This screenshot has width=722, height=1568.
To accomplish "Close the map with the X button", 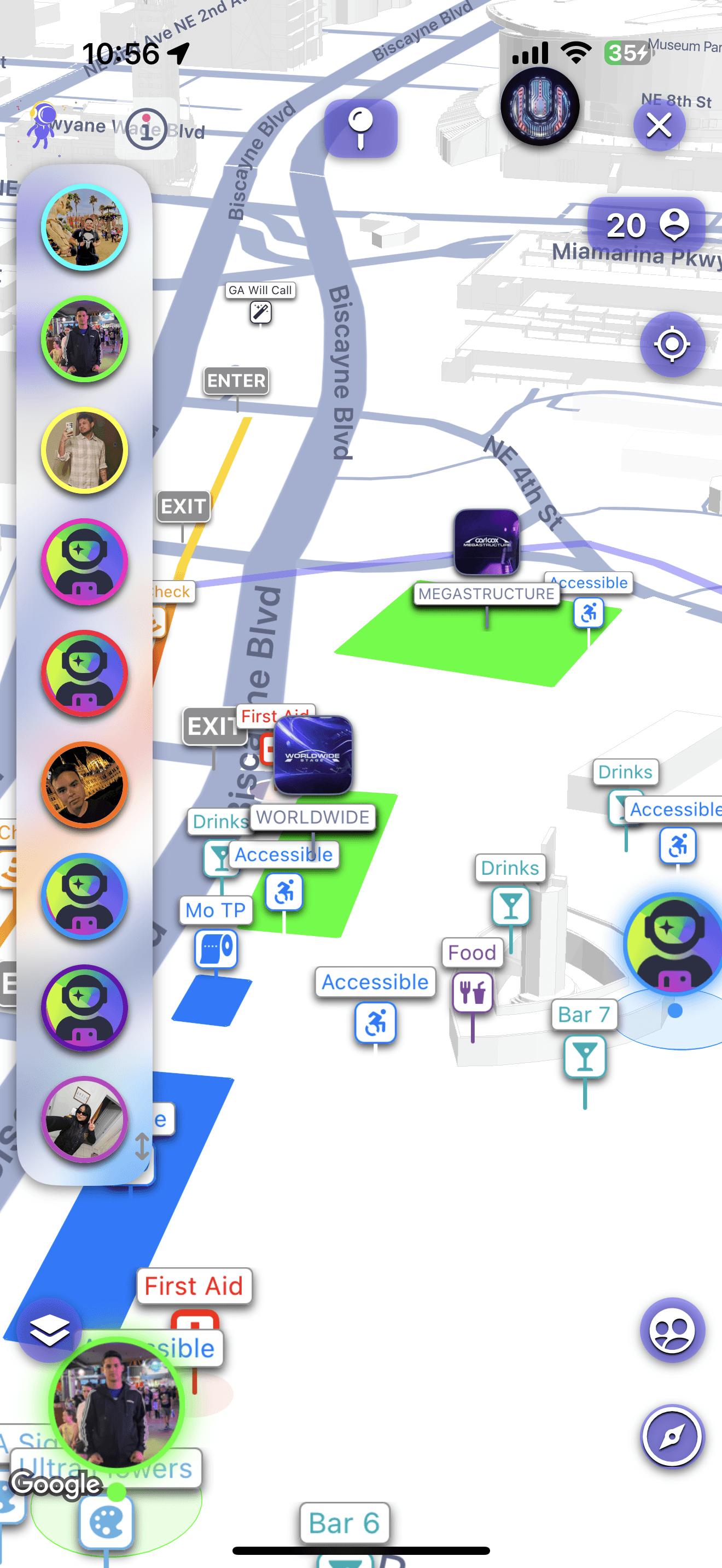I will pyautogui.click(x=659, y=126).
